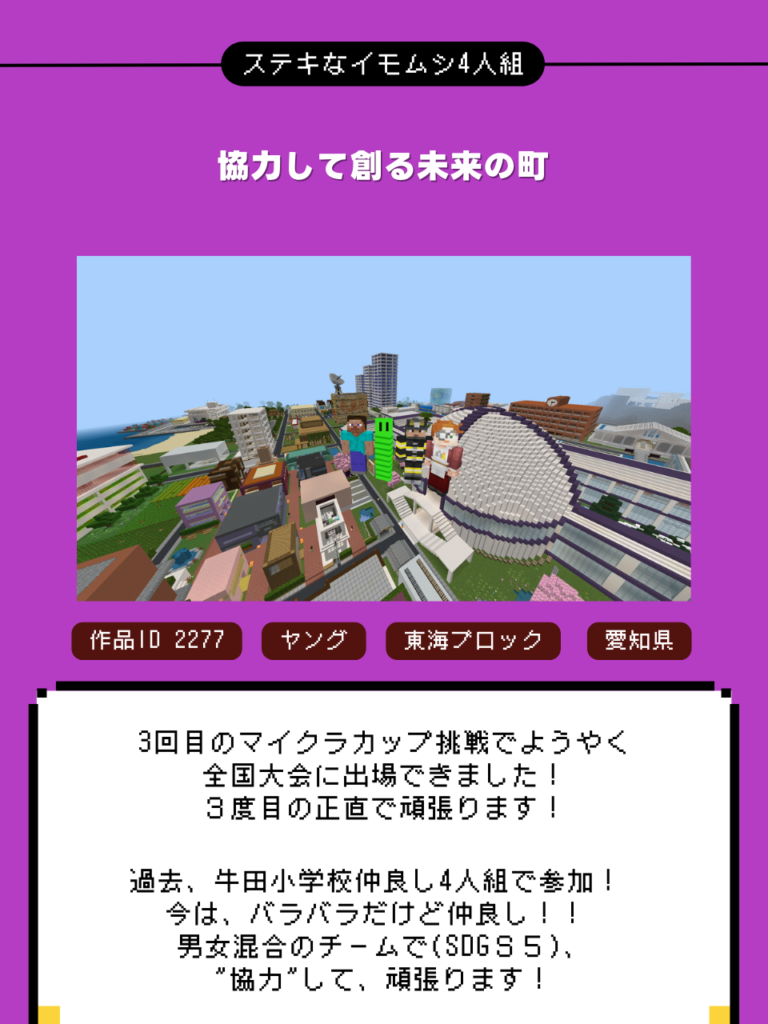Image resolution: width=768 pixels, height=1024 pixels.
Task: Select the 愛知県 prefecture chip
Action: [x=638, y=641]
